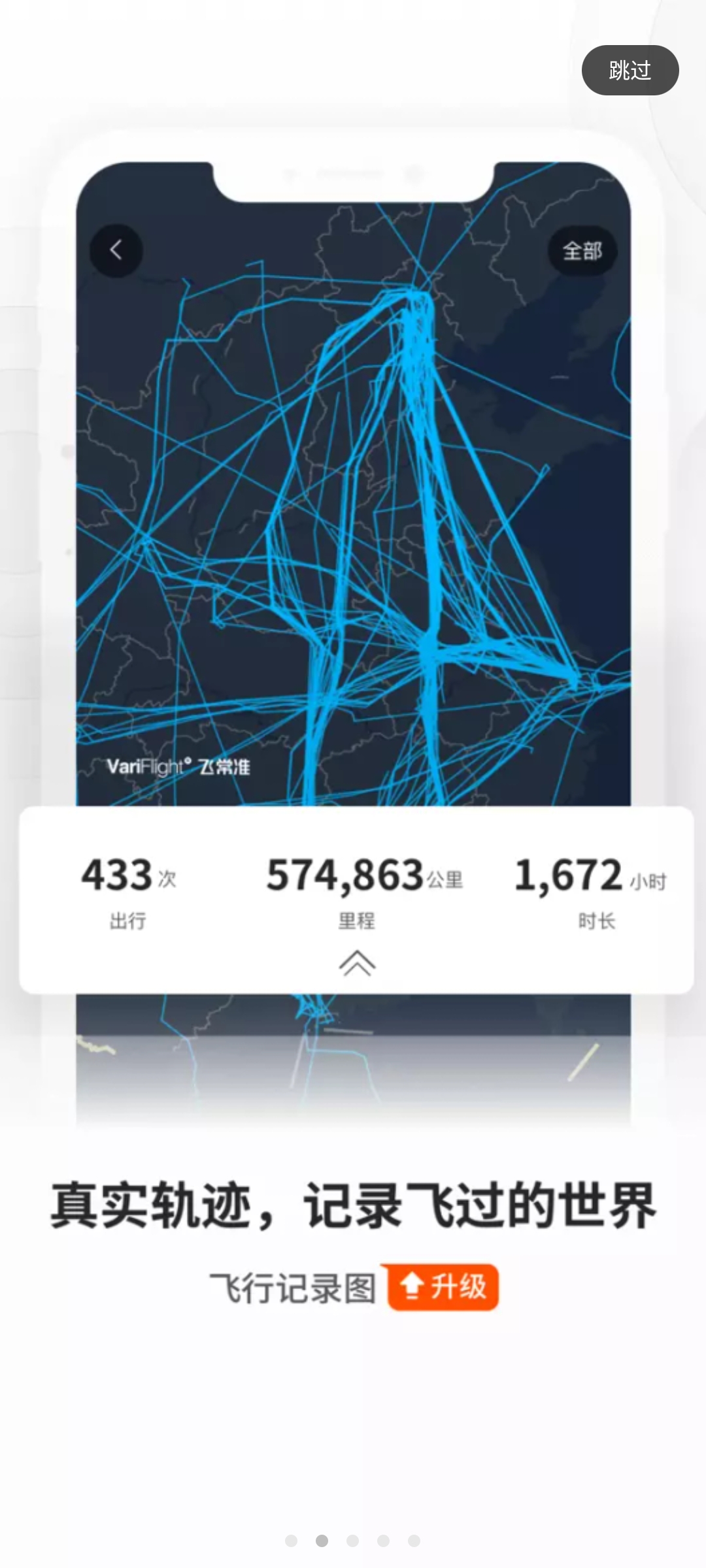
Task: Tap the 跳过 skip button
Action: pos(630,70)
